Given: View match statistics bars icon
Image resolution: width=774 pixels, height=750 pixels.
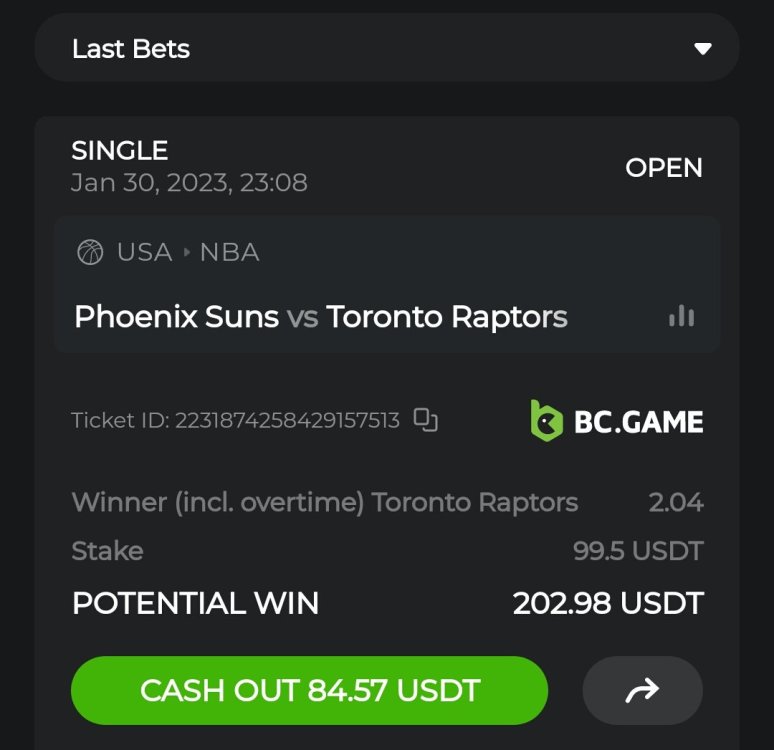Looking at the screenshot, I should tap(682, 317).
